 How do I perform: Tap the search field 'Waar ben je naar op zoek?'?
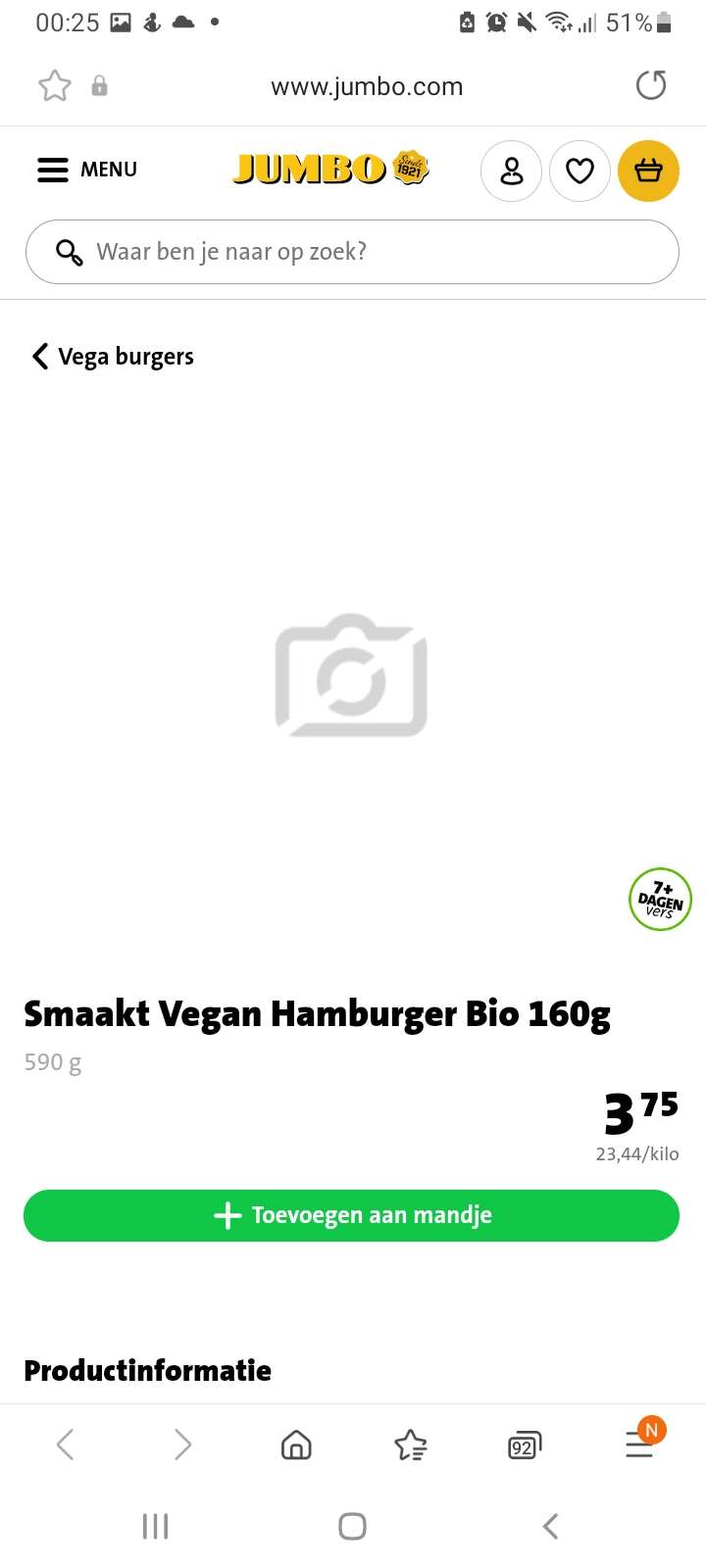(x=352, y=252)
